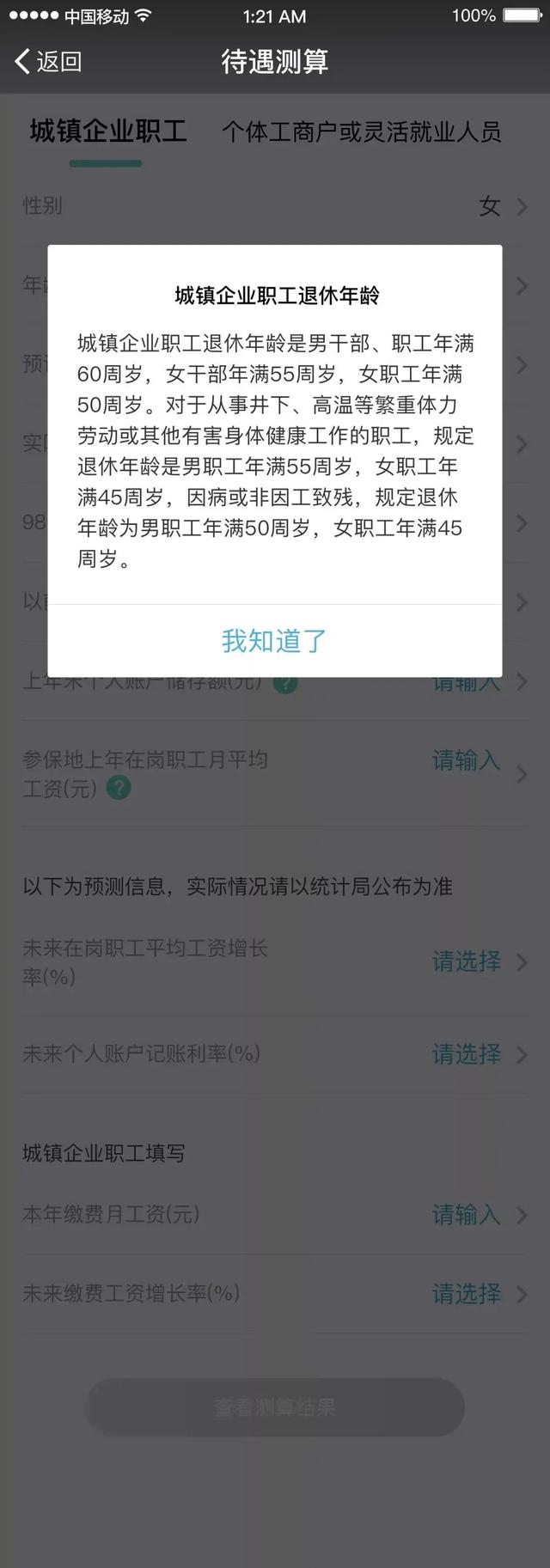The height and width of the screenshot is (1568, 550).
Task: Choose 未来个人账户记账利率 option
Action: point(275,1054)
